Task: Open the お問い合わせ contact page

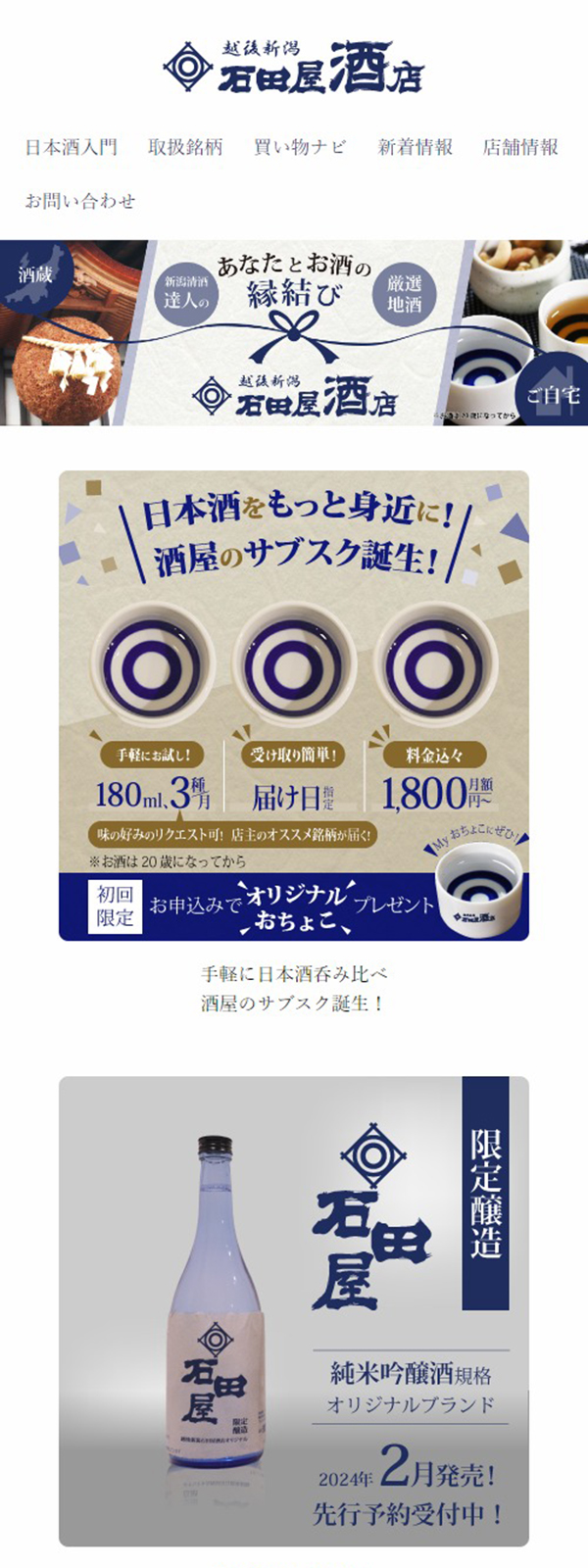Action: pyautogui.click(x=79, y=201)
